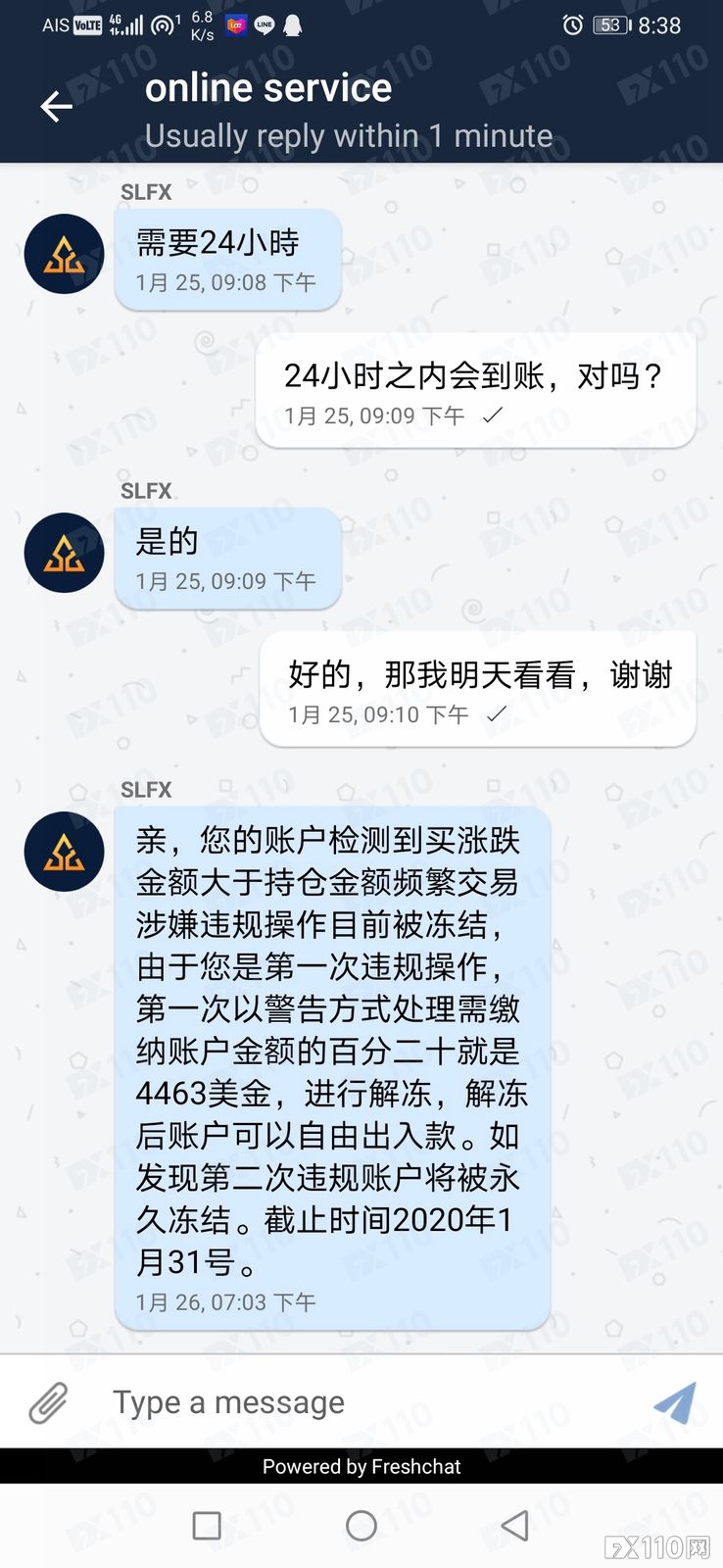Tap the system home button
Viewport: 723px width, 1568px height.
[x=361, y=1525]
